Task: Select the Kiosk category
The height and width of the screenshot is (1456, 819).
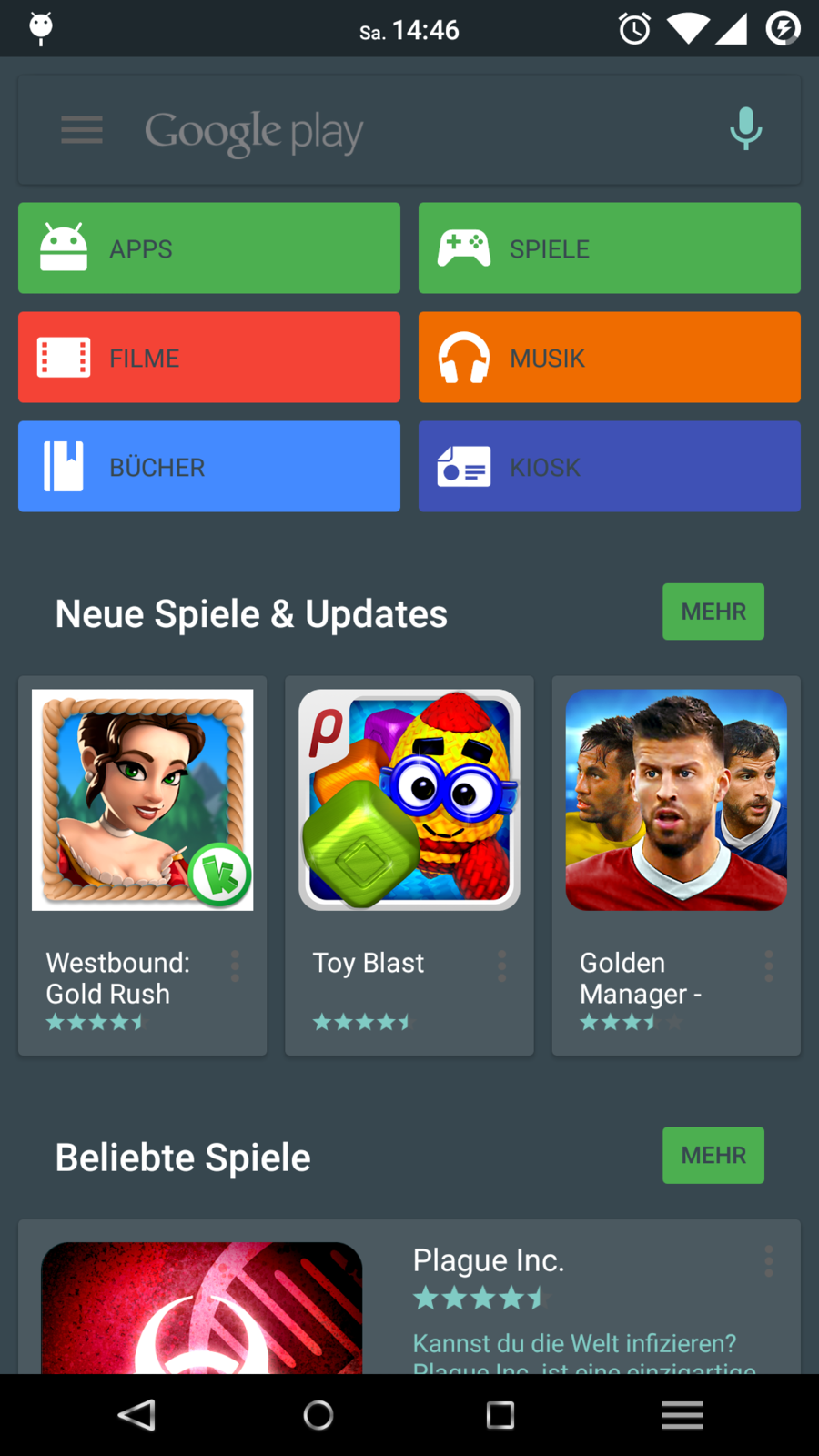Action: pyautogui.click(x=609, y=467)
